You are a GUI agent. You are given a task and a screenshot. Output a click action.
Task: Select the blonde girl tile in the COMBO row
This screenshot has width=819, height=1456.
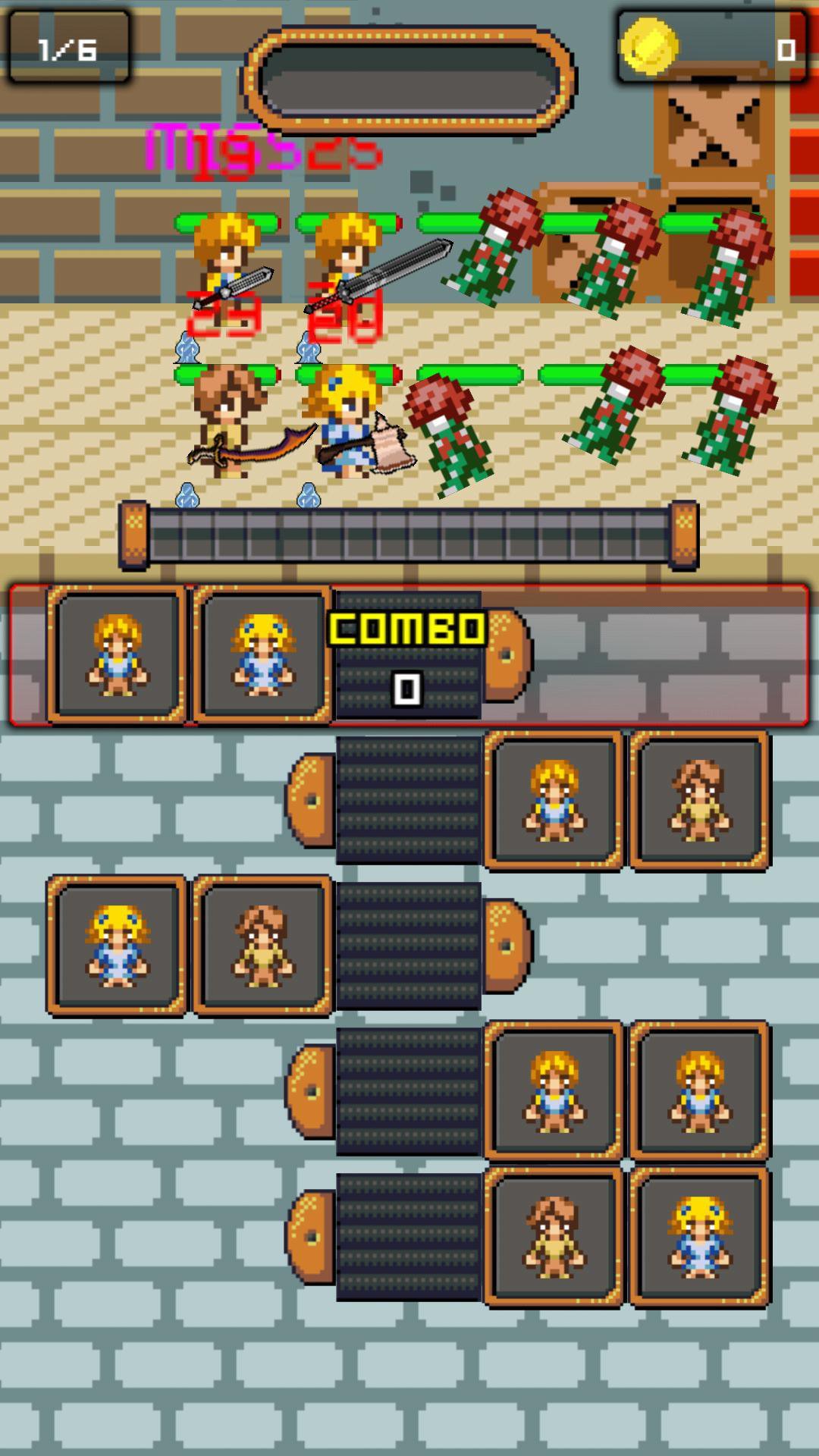point(262,654)
